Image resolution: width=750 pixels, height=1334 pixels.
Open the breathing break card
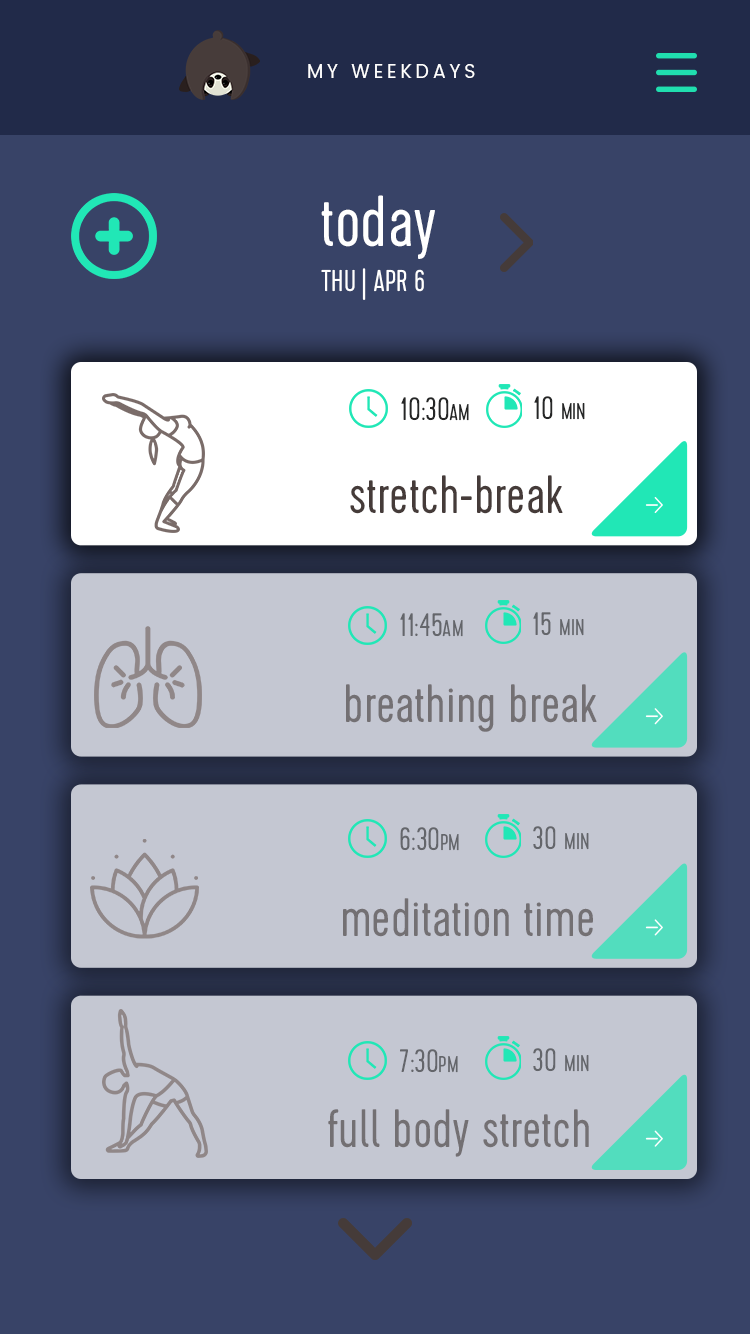384,665
